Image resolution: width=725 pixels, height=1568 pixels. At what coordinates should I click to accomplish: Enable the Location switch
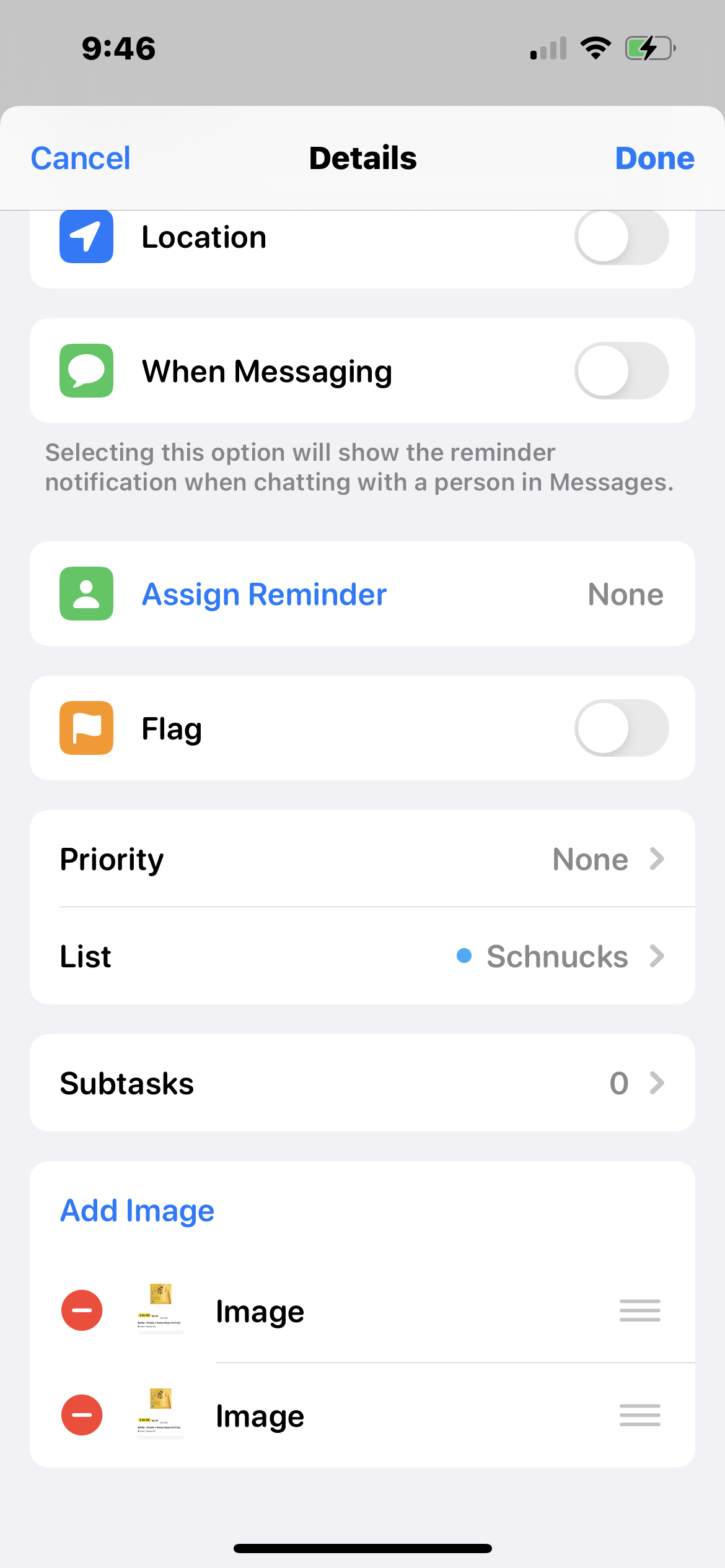click(621, 237)
